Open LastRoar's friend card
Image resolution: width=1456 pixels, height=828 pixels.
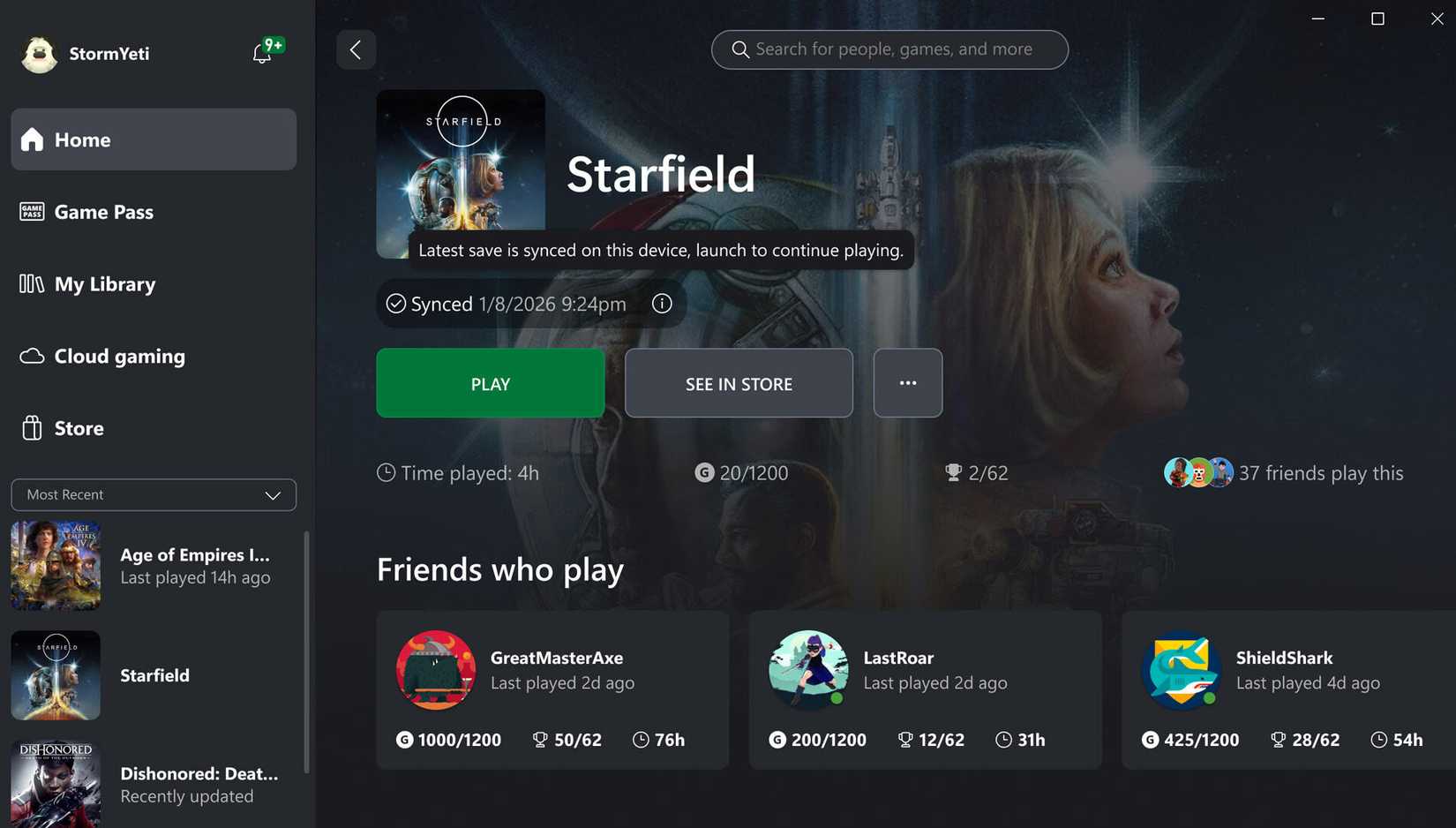[925, 689]
